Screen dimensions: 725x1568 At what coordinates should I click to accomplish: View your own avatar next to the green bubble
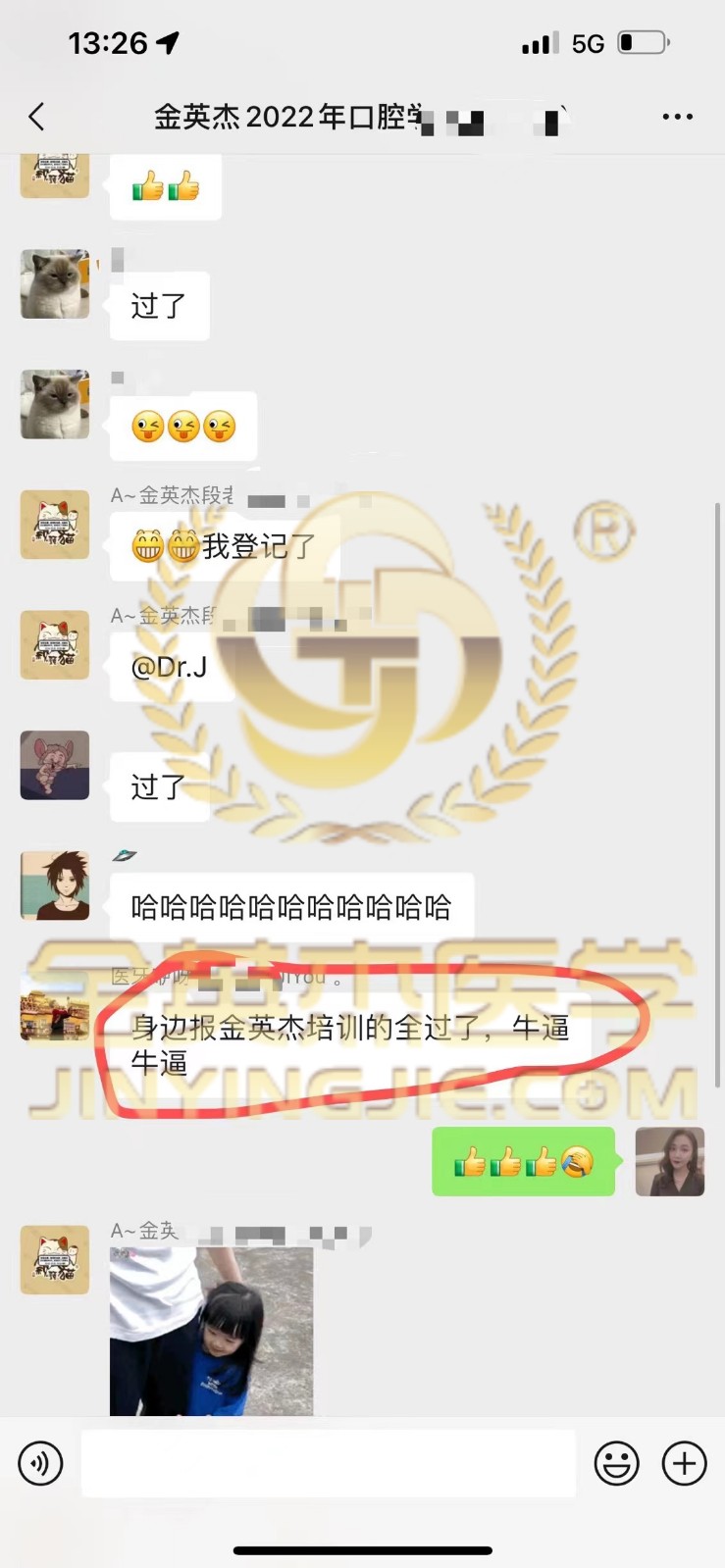click(670, 1161)
